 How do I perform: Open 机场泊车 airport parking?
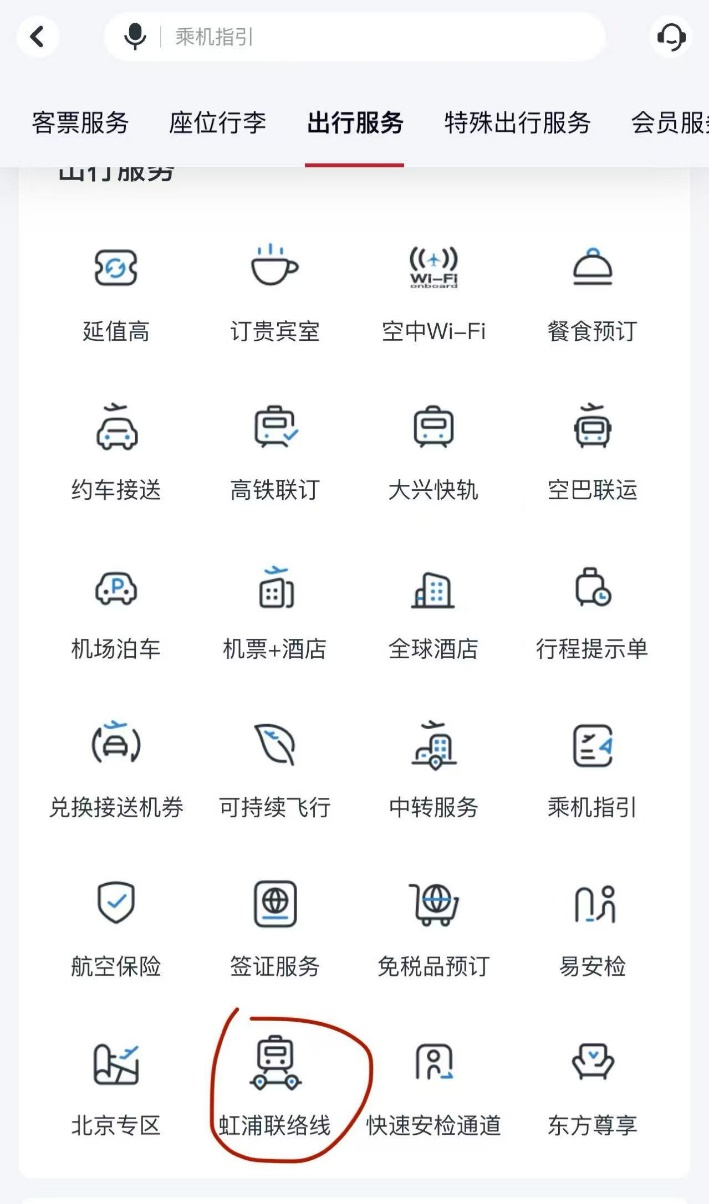pyautogui.click(x=116, y=608)
